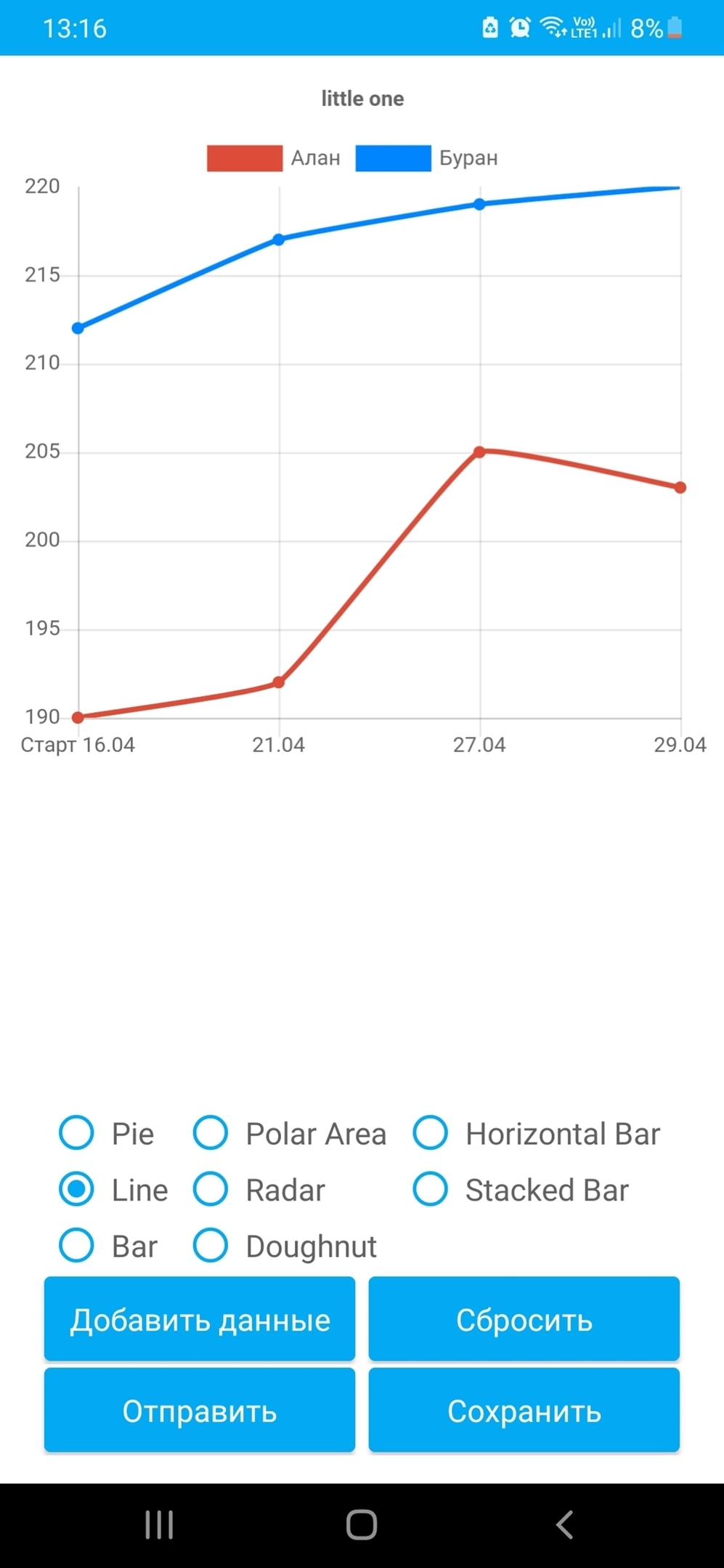Reset chart with Сбросить button
724x1568 pixels.
tap(524, 1319)
